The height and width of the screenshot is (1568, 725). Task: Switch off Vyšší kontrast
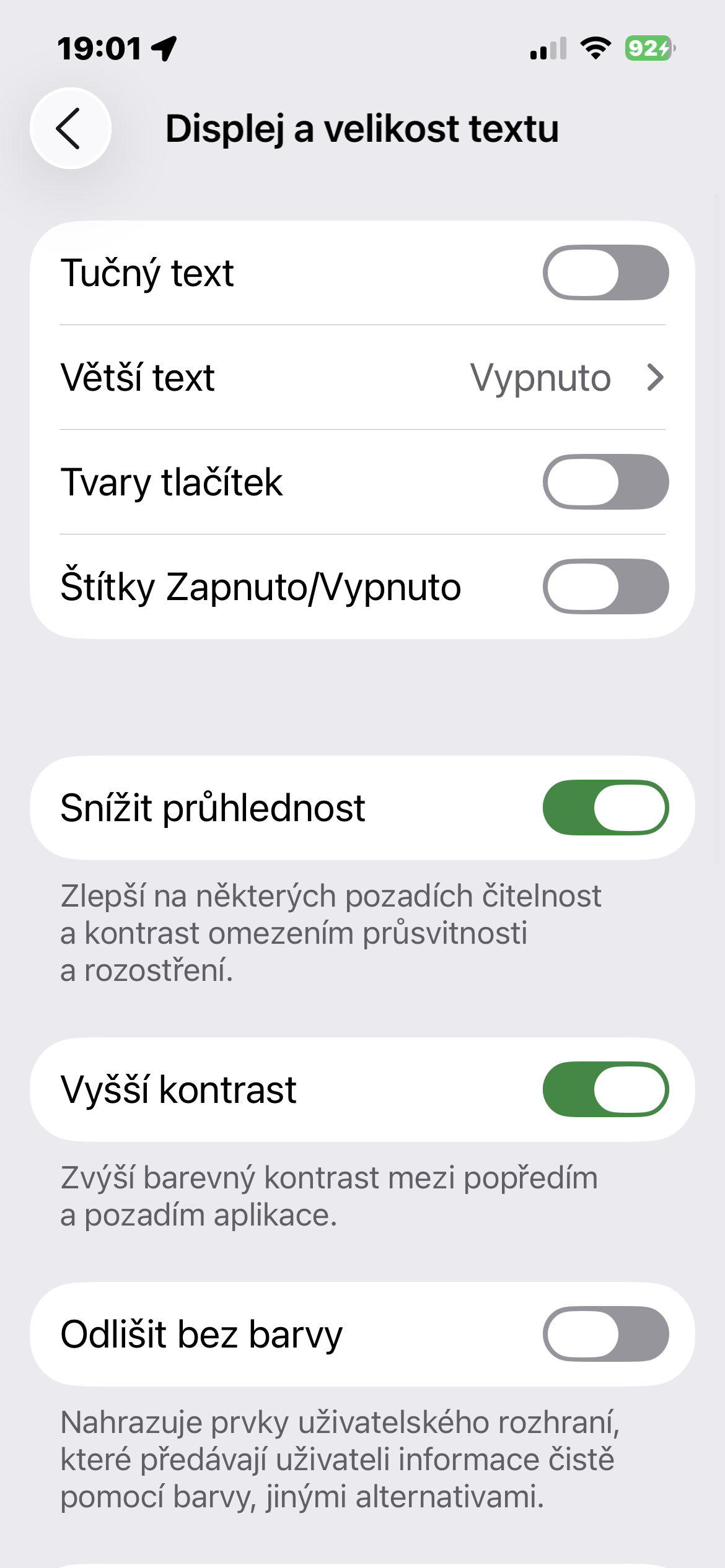pyautogui.click(x=605, y=1089)
